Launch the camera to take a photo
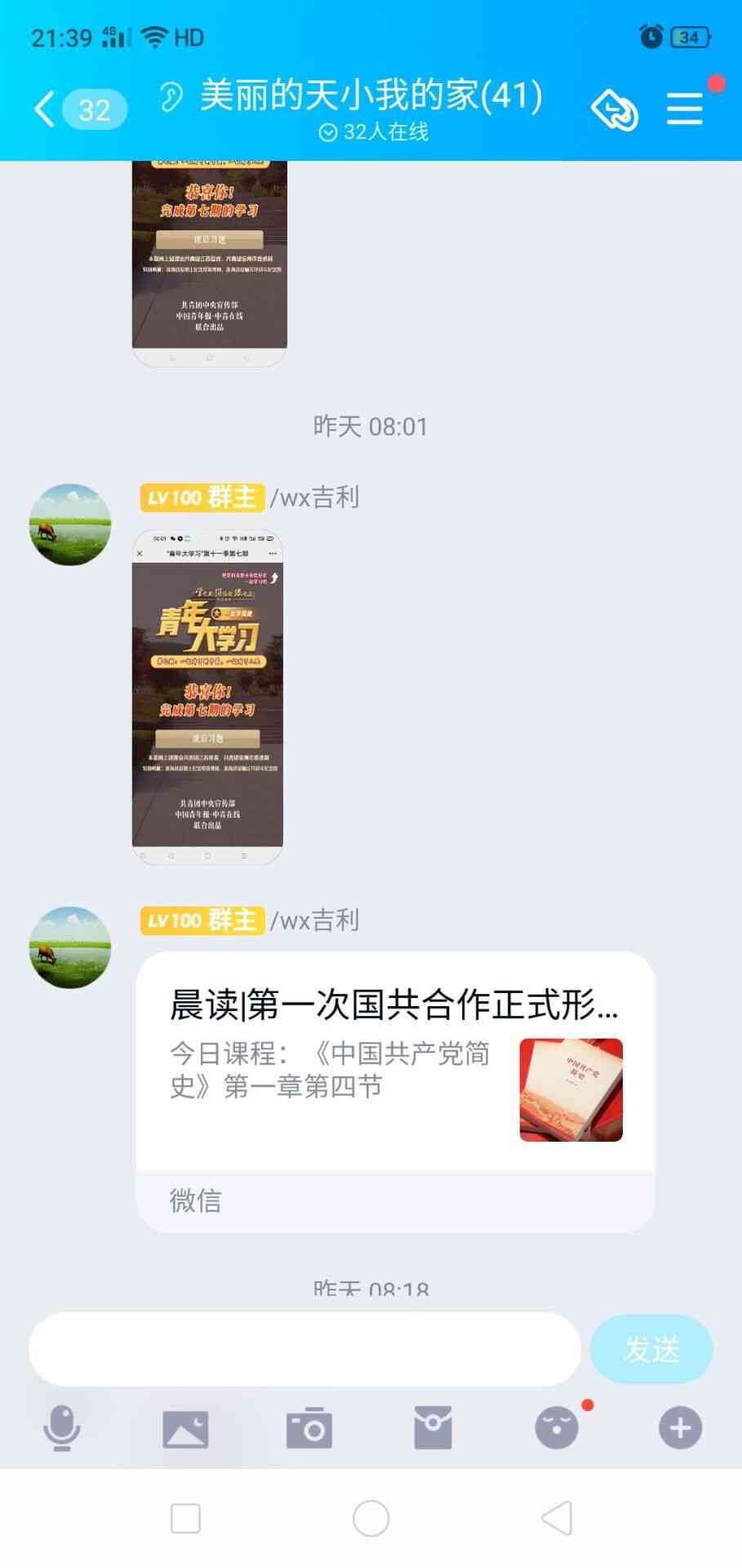 coord(309,1428)
